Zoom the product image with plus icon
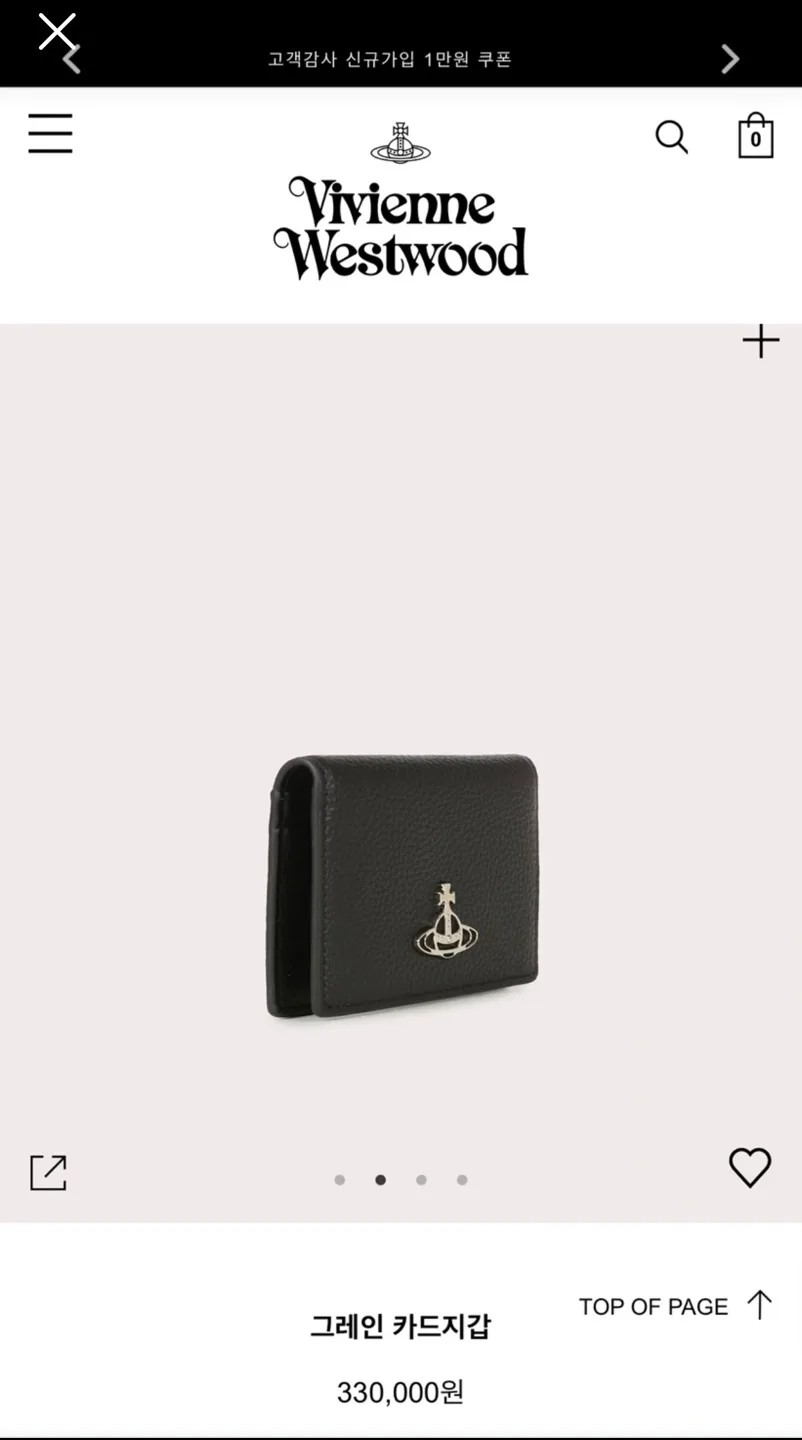This screenshot has width=802, height=1440. [x=760, y=342]
